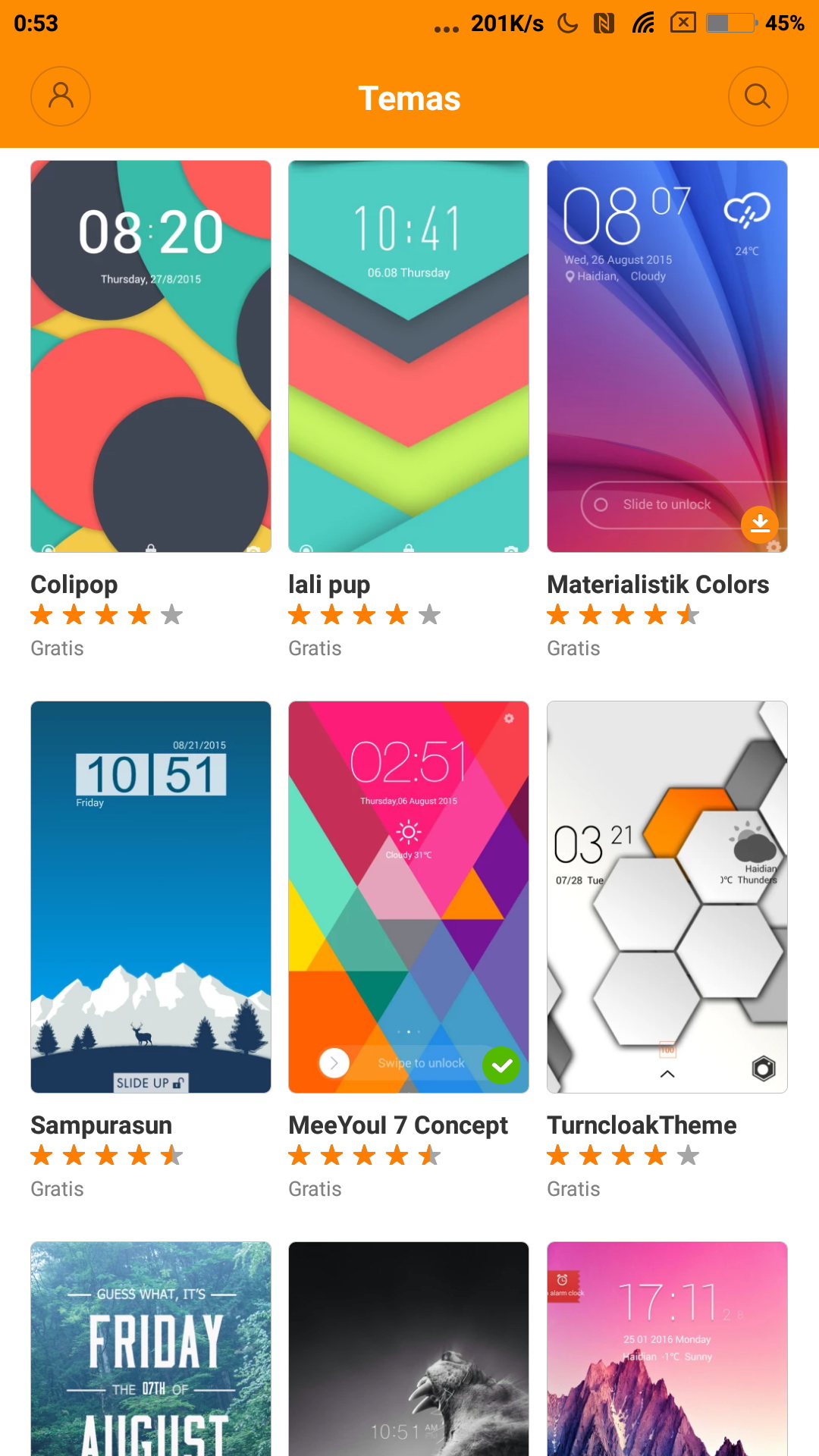Open the Colipop theme
Image resolution: width=819 pixels, height=1456 pixels.
[151, 356]
